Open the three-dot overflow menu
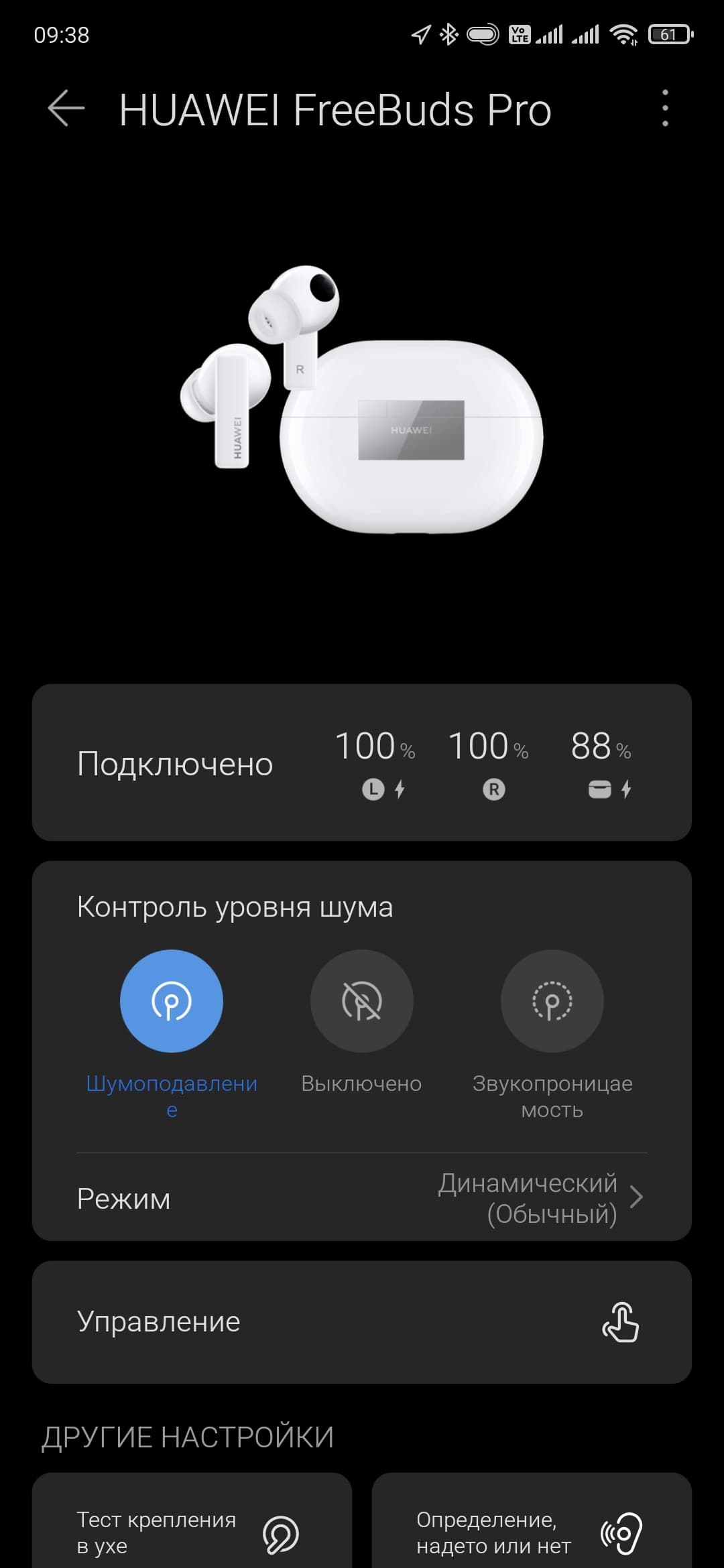 (x=664, y=109)
